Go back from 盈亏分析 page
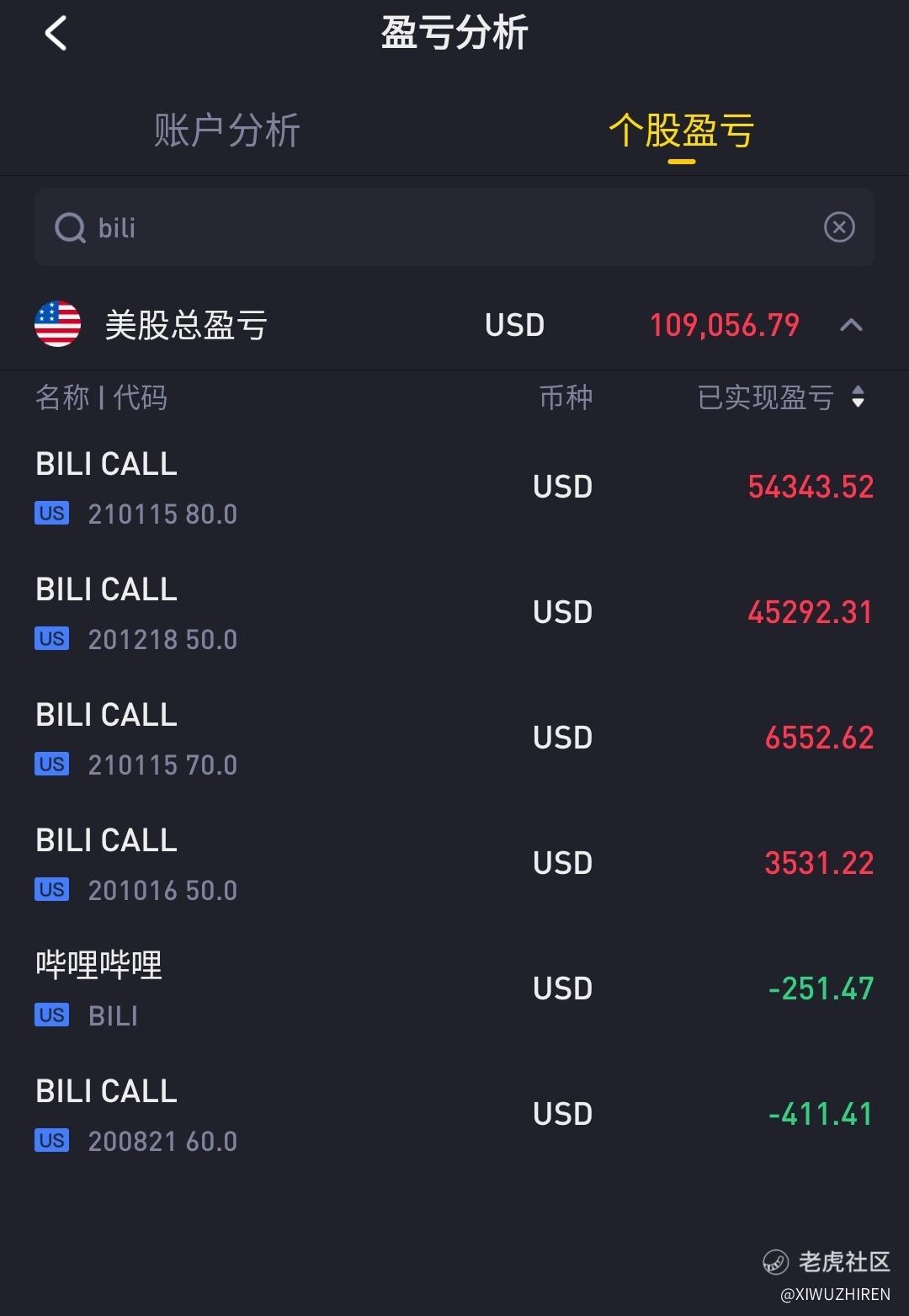The image size is (909, 1316). pos(56,35)
